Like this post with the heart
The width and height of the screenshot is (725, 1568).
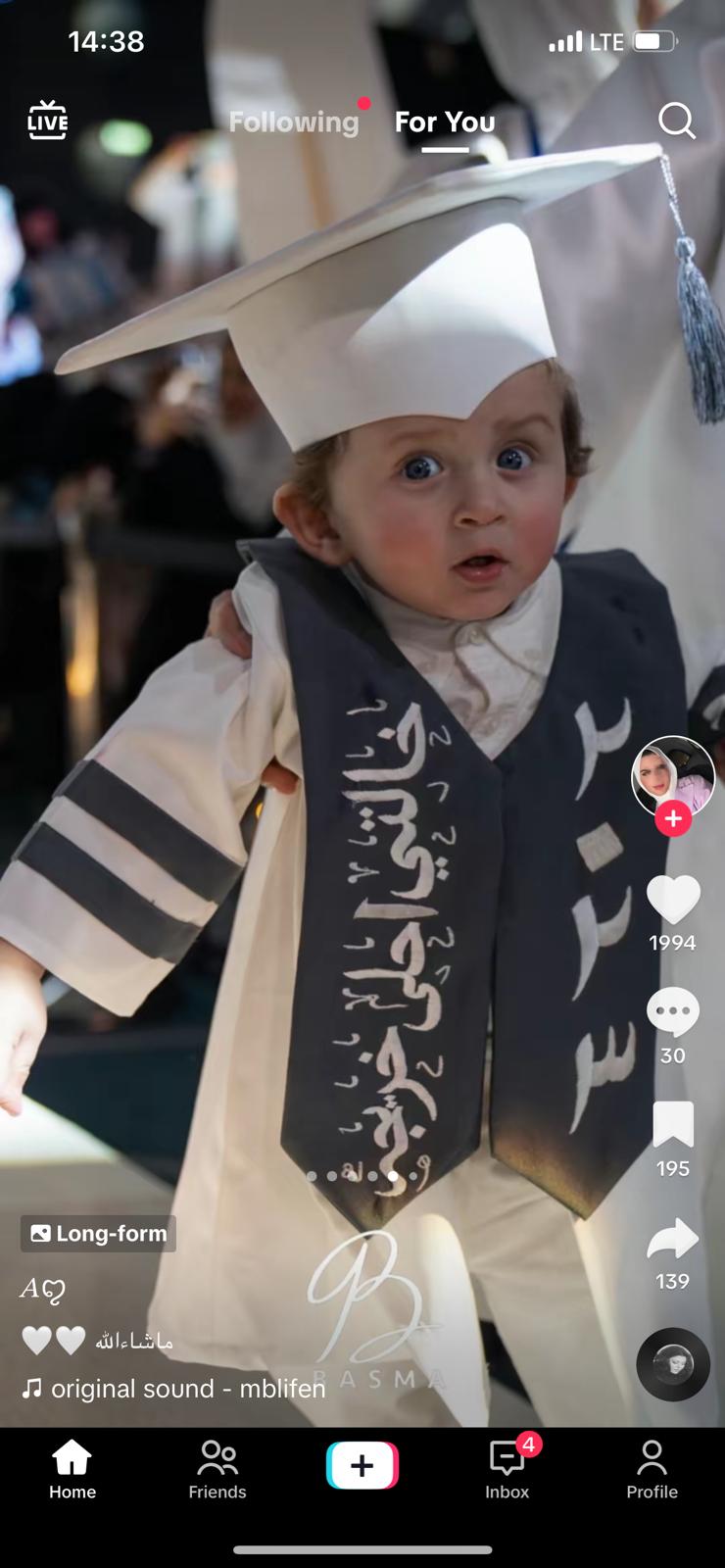(x=673, y=899)
